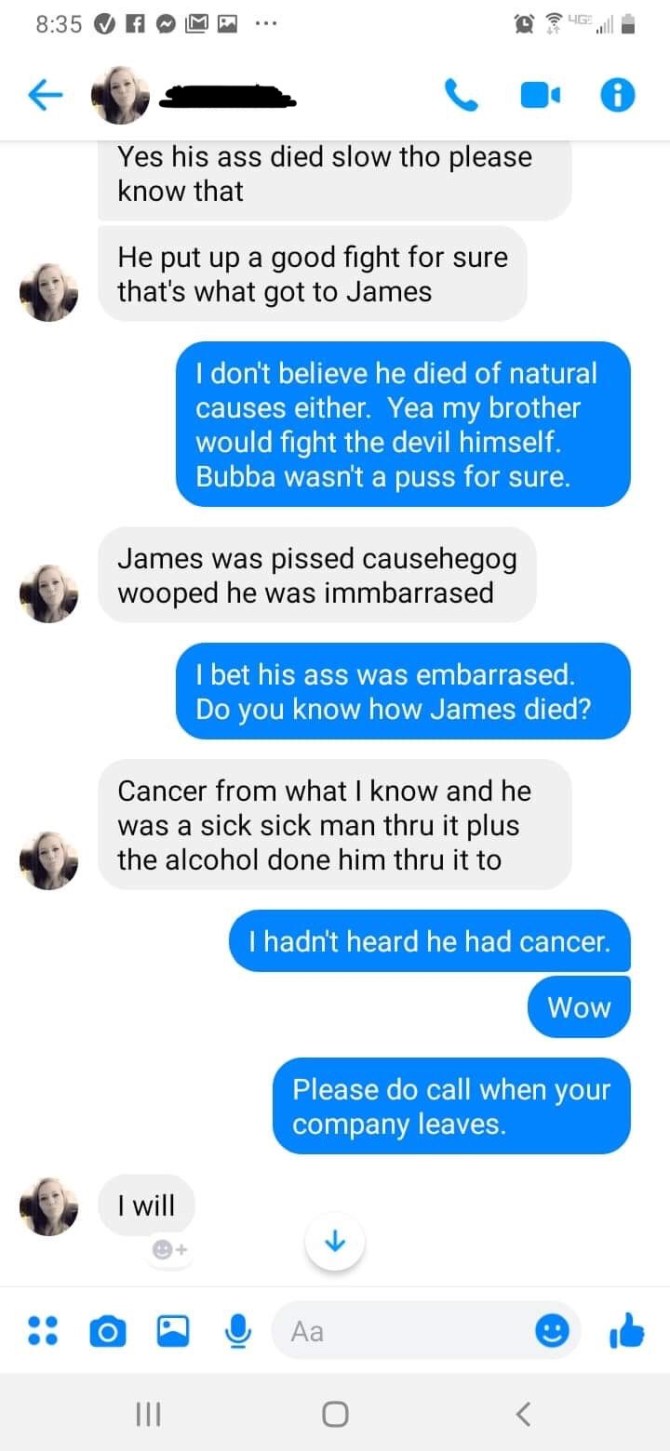670x1451 pixels.
Task: Open contact's profile picture in header
Action: [120, 96]
